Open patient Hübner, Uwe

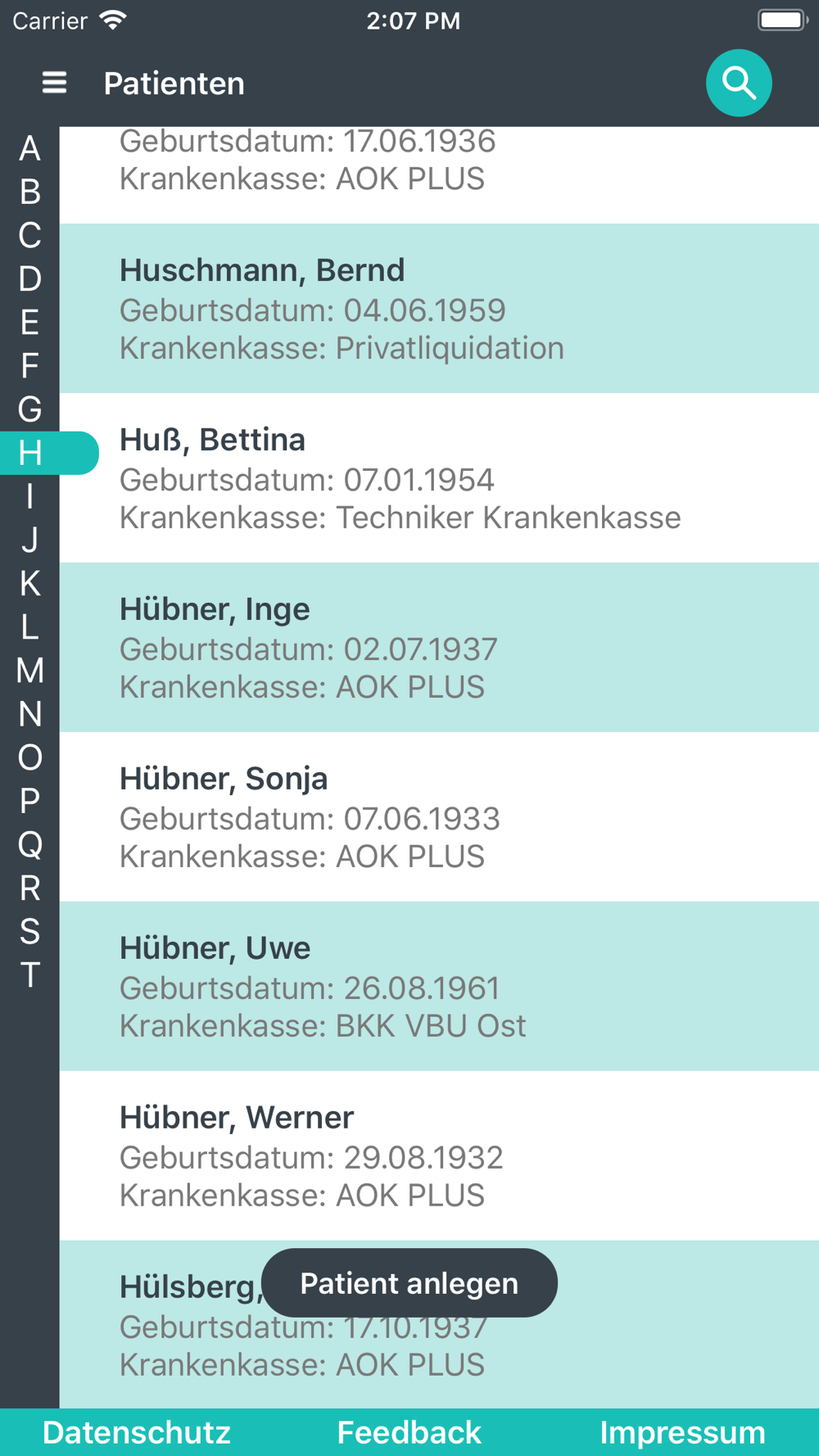click(x=439, y=987)
